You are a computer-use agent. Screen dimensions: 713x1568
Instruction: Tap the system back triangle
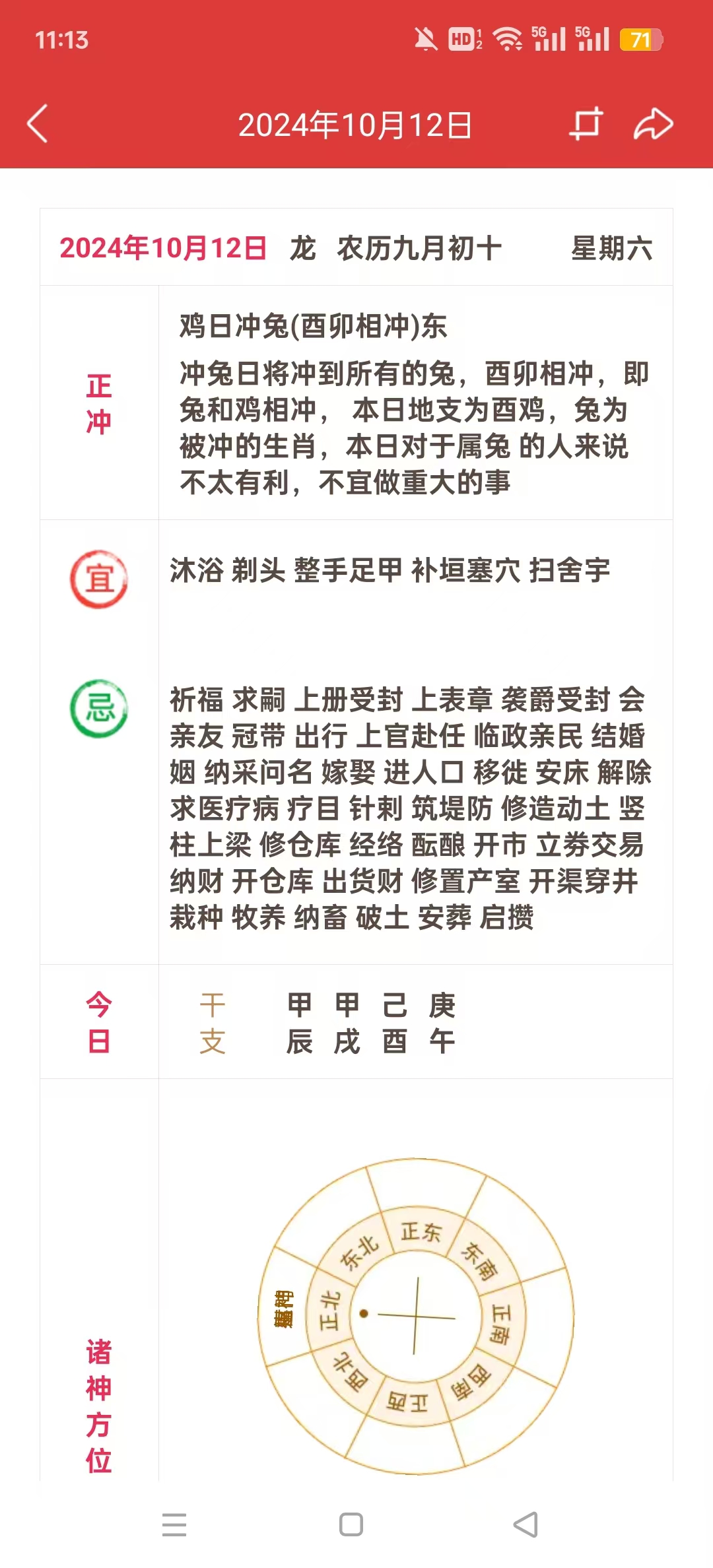[x=526, y=1524]
